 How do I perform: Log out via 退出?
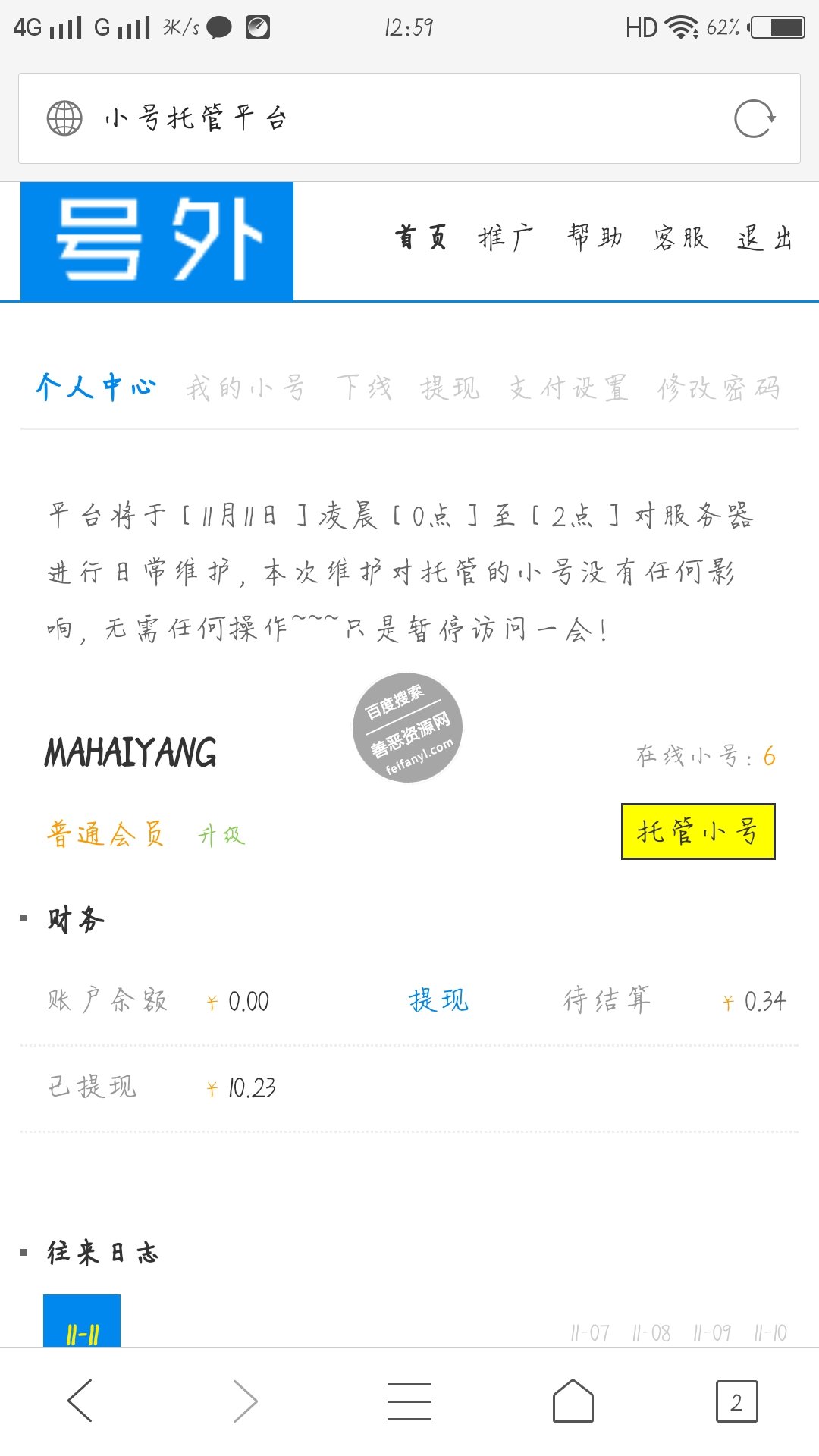[x=764, y=238]
